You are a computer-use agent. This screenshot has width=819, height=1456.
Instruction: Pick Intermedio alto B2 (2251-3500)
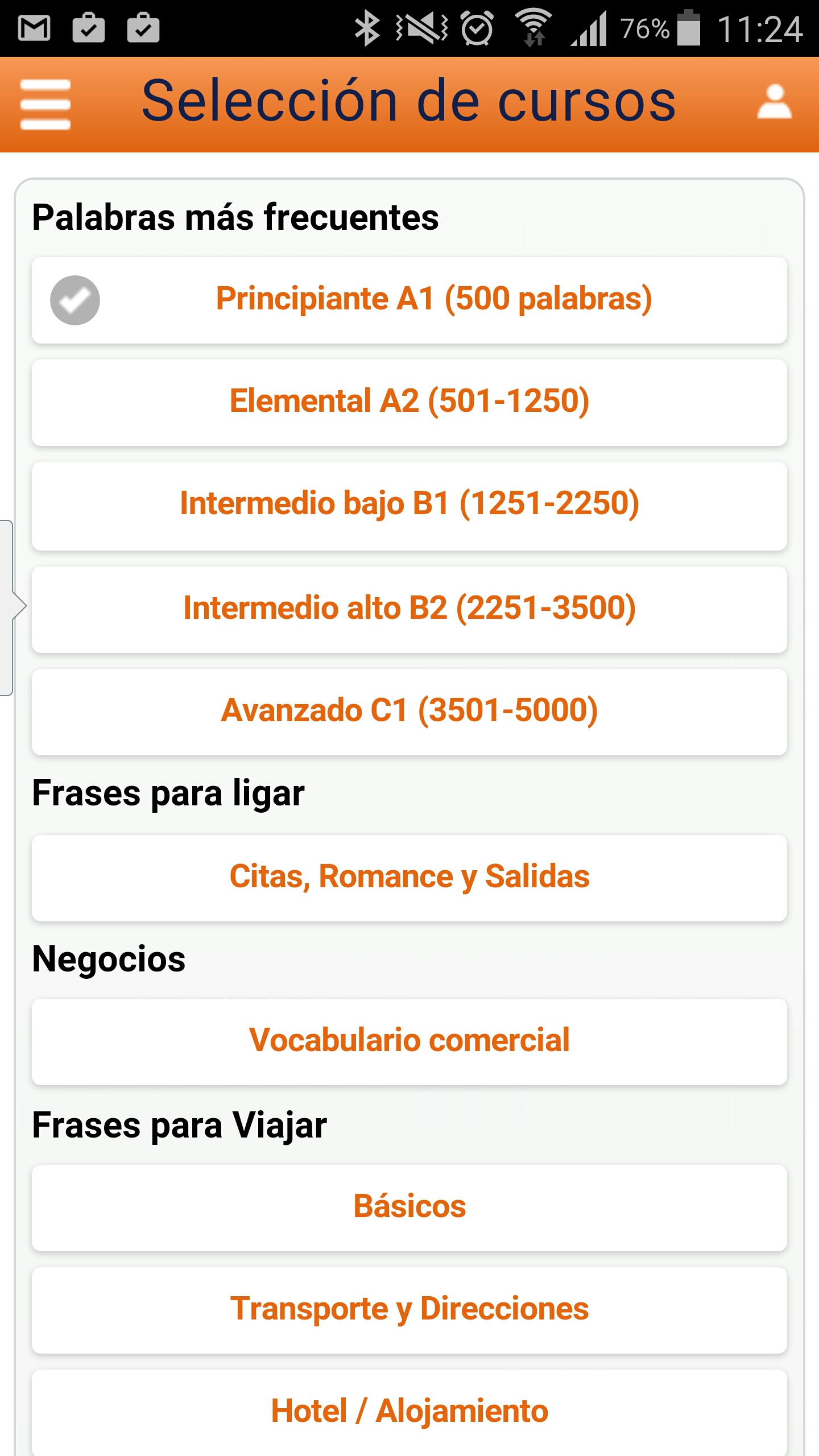tap(409, 609)
